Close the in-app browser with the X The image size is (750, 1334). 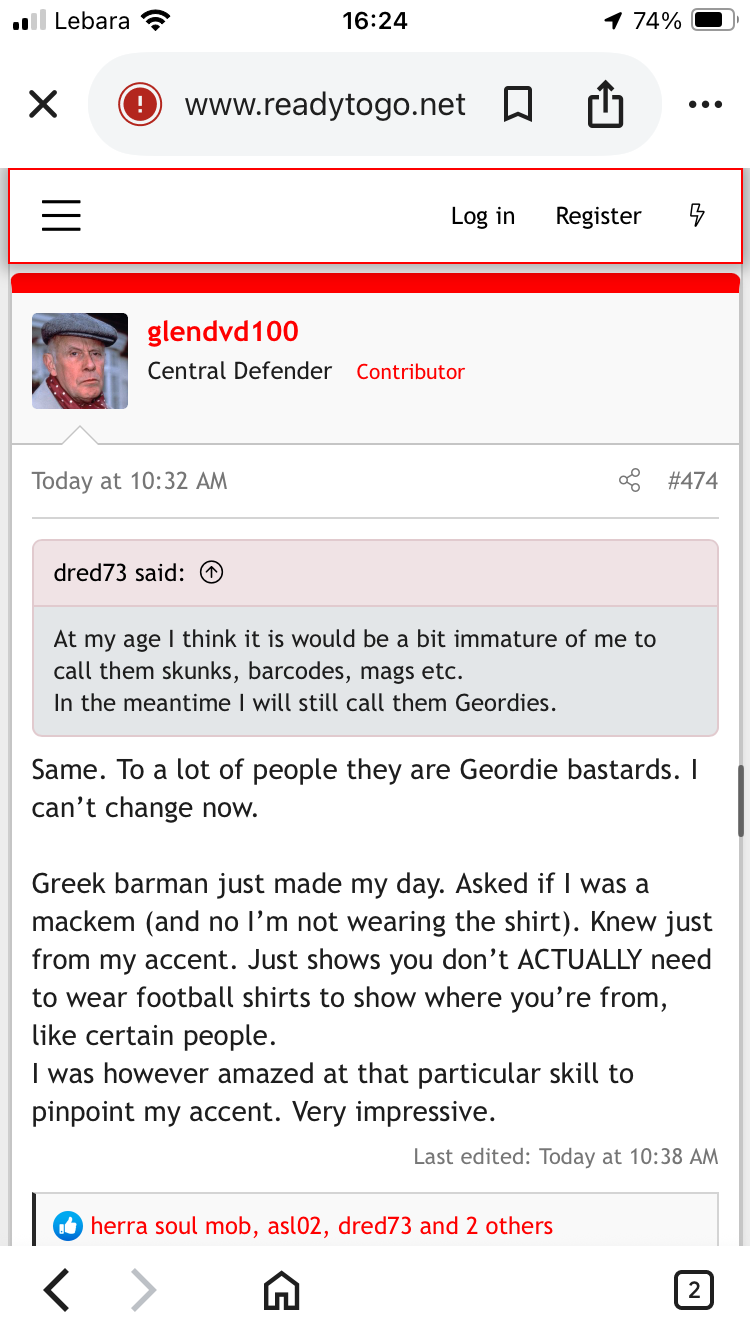tap(43, 104)
